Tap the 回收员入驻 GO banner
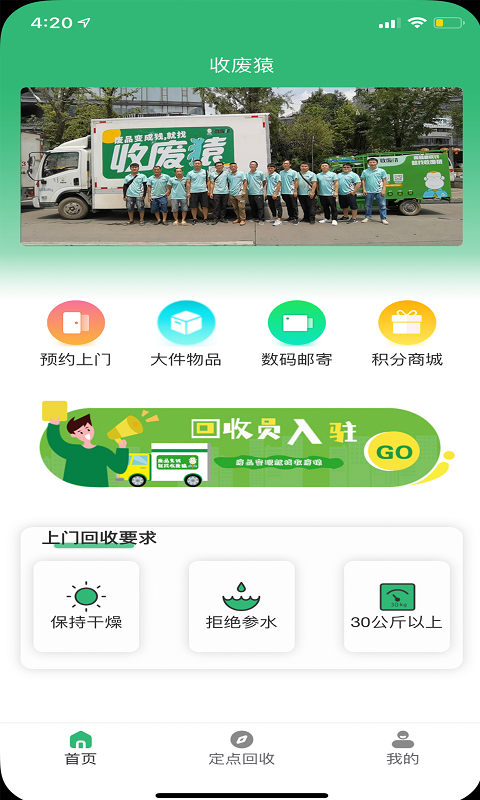Screen dimensions: 480x800 click(247, 444)
